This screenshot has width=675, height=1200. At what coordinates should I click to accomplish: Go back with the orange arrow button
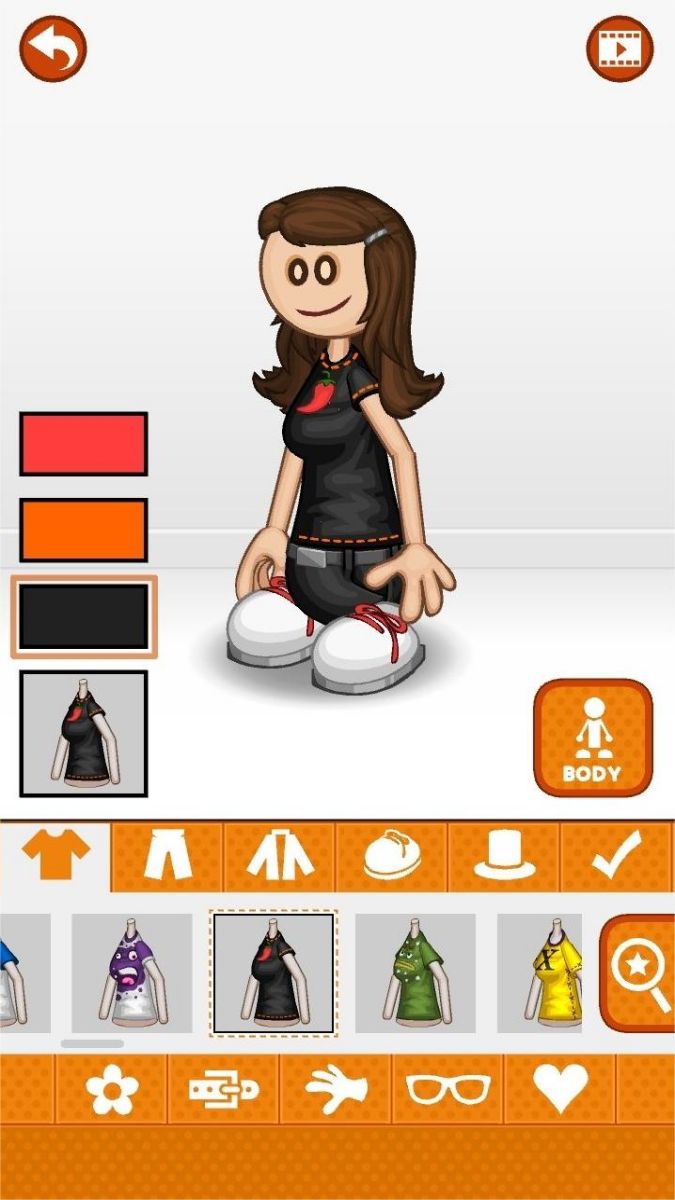[53, 48]
